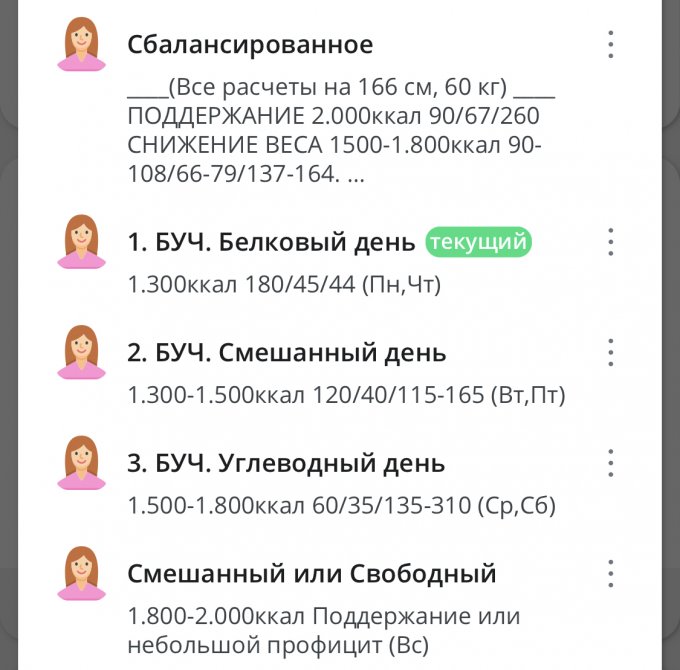Tap three dots next to 3. БУЧ. Углеводный день
680x670 pixels.
610,463
